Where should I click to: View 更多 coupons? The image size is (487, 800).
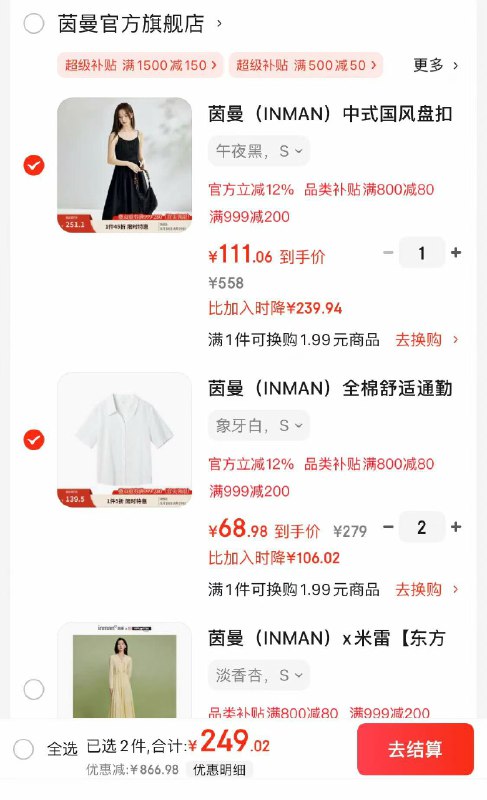pyautogui.click(x=435, y=65)
